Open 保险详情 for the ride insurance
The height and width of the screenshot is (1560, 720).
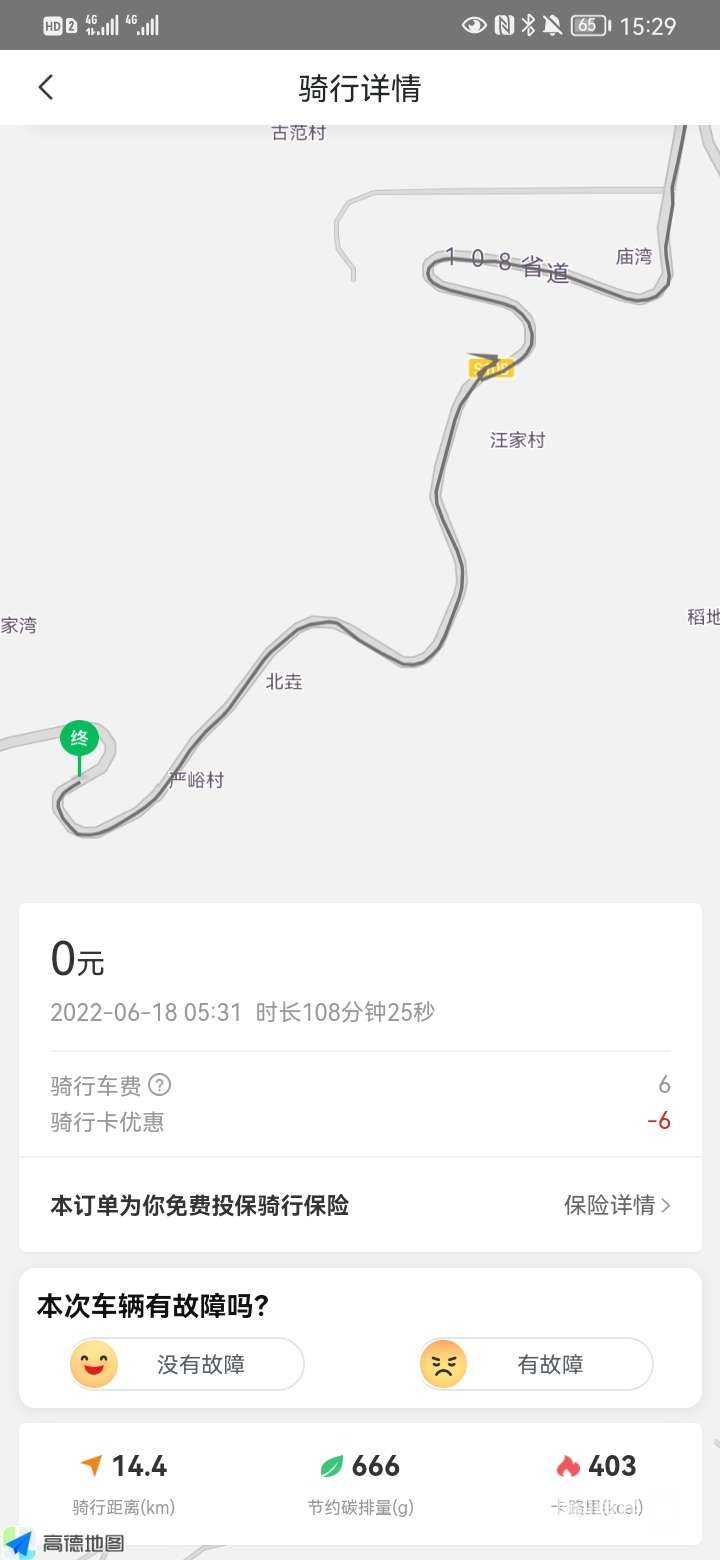click(x=616, y=1205)
